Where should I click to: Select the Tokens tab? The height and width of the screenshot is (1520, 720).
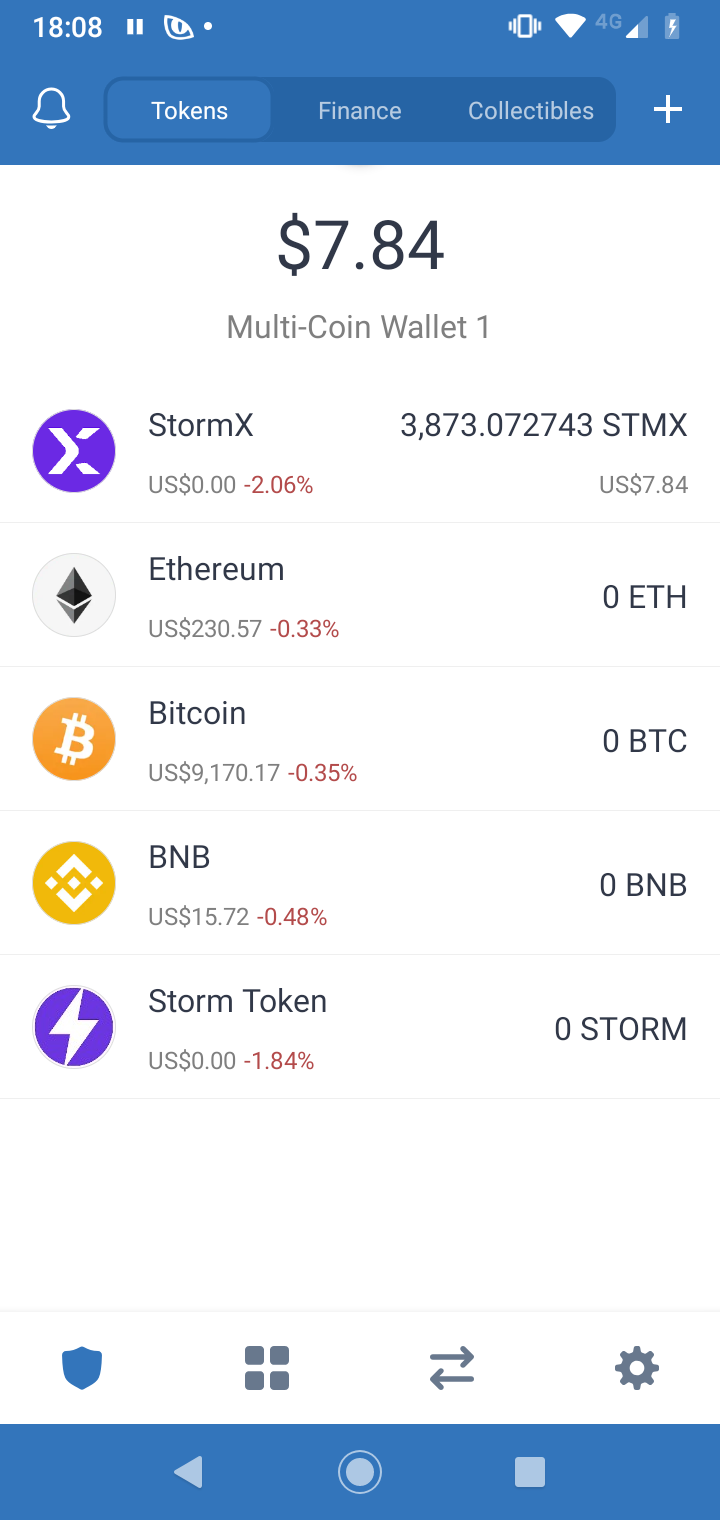pos(189,110)
